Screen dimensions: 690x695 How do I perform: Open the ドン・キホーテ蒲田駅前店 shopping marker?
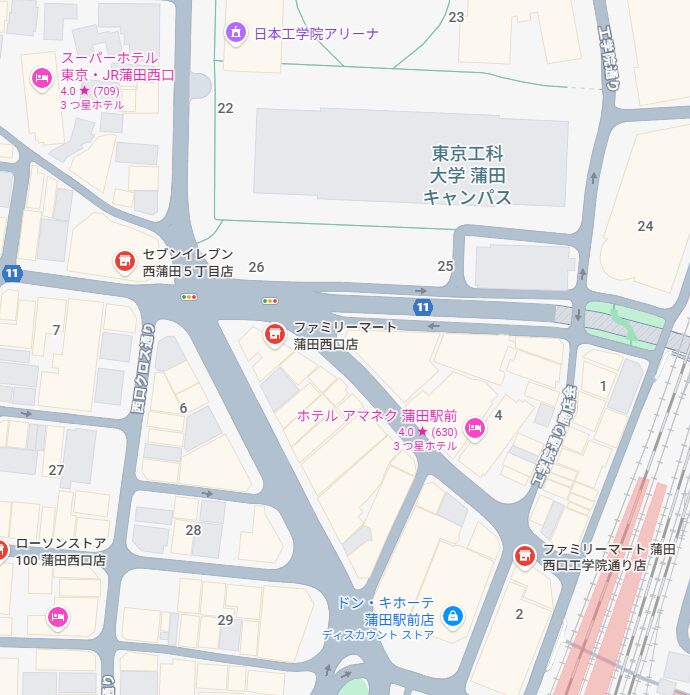pyautogui.click(x=453, y=613)
